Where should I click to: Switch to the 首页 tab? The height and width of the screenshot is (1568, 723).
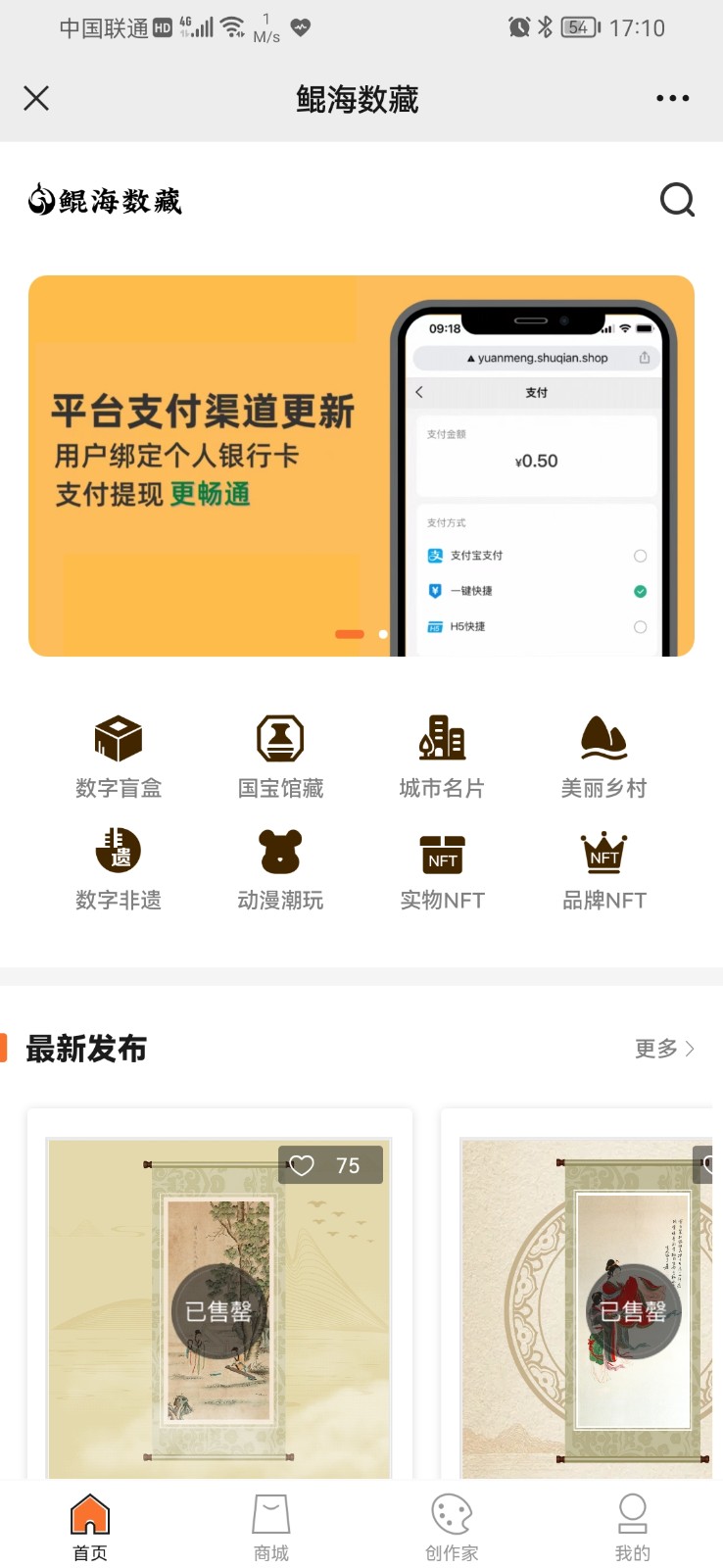point(90,1527)
